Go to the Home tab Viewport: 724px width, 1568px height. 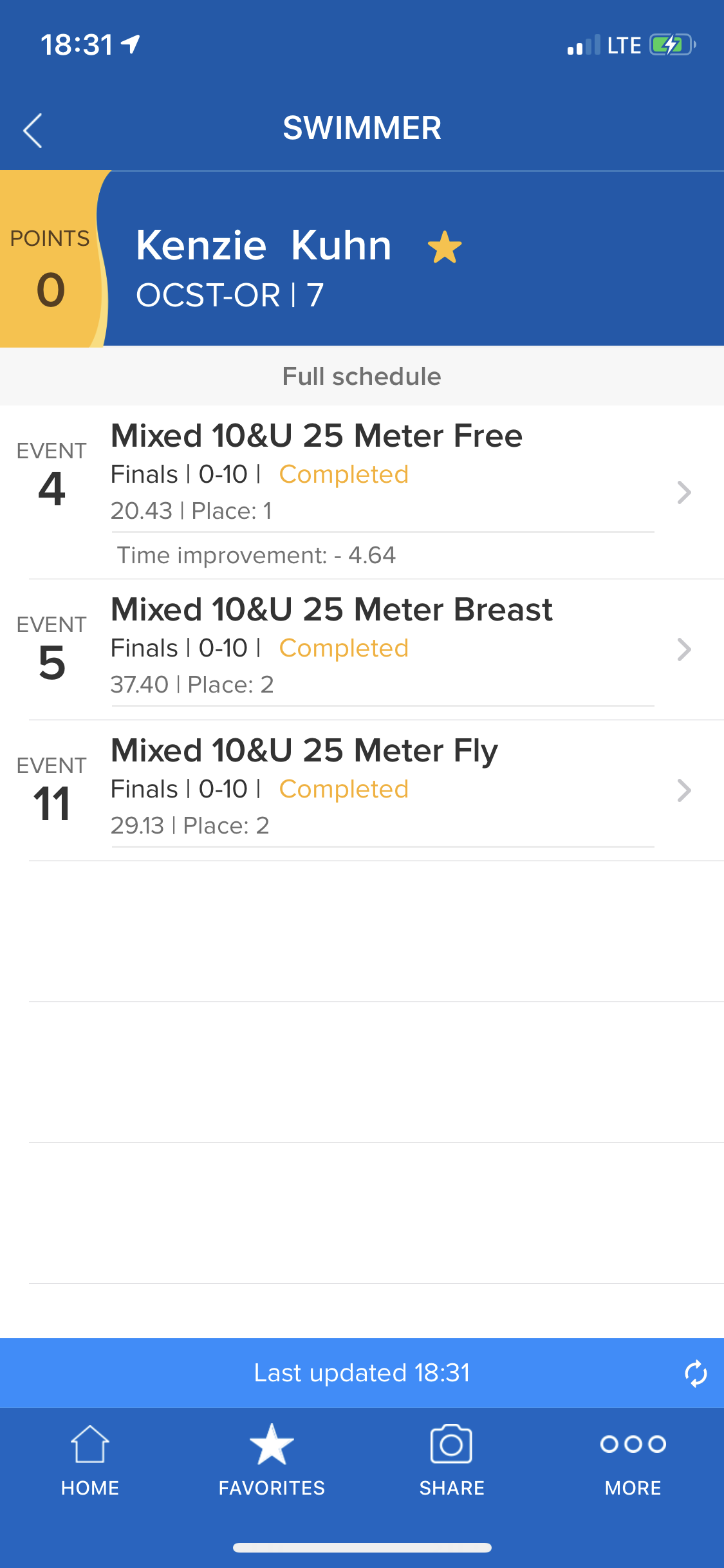(x=90, y=1461)
